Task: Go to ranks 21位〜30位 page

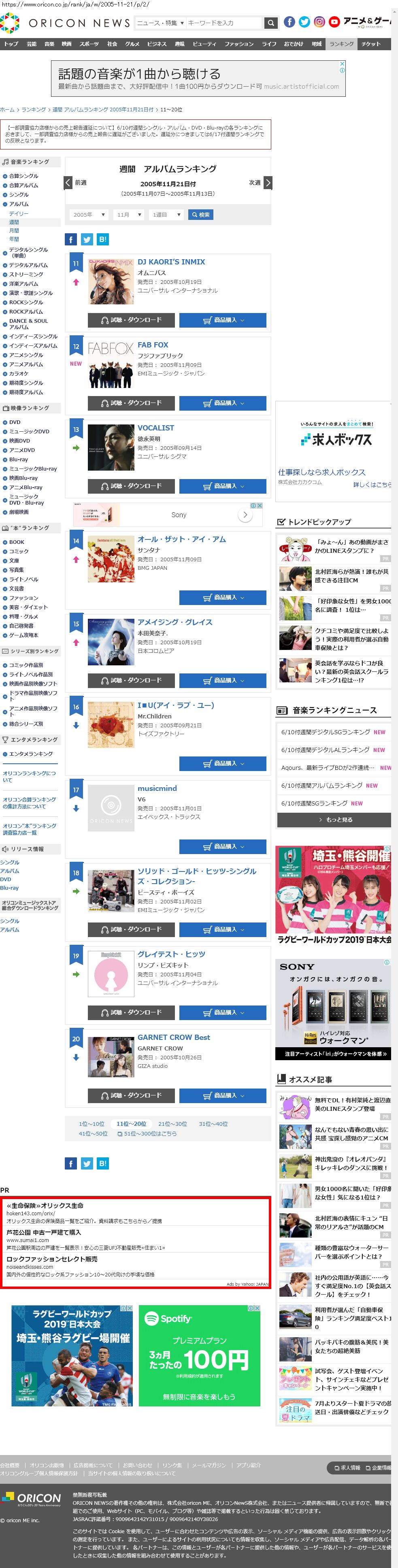Action: 173,1124
